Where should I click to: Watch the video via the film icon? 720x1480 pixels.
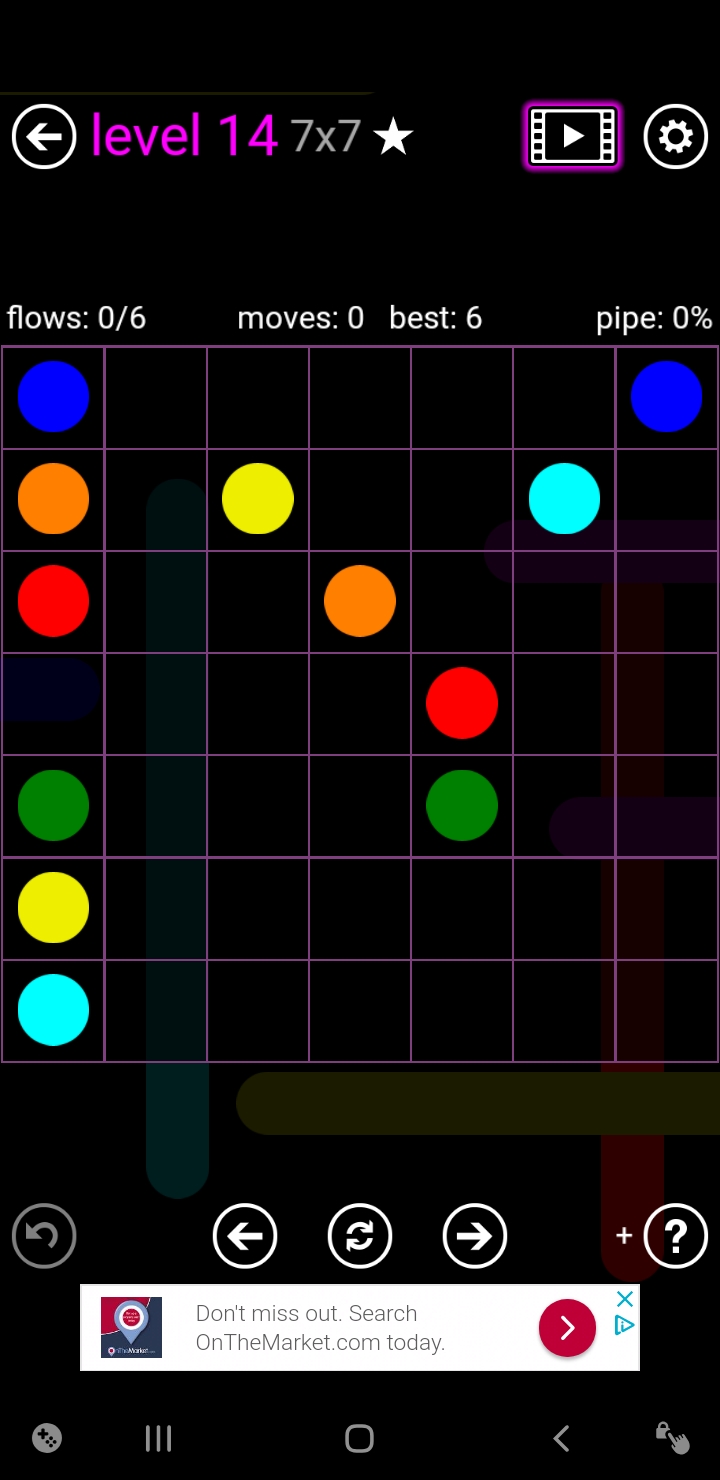pyautogui.click(x=573, y=136)
